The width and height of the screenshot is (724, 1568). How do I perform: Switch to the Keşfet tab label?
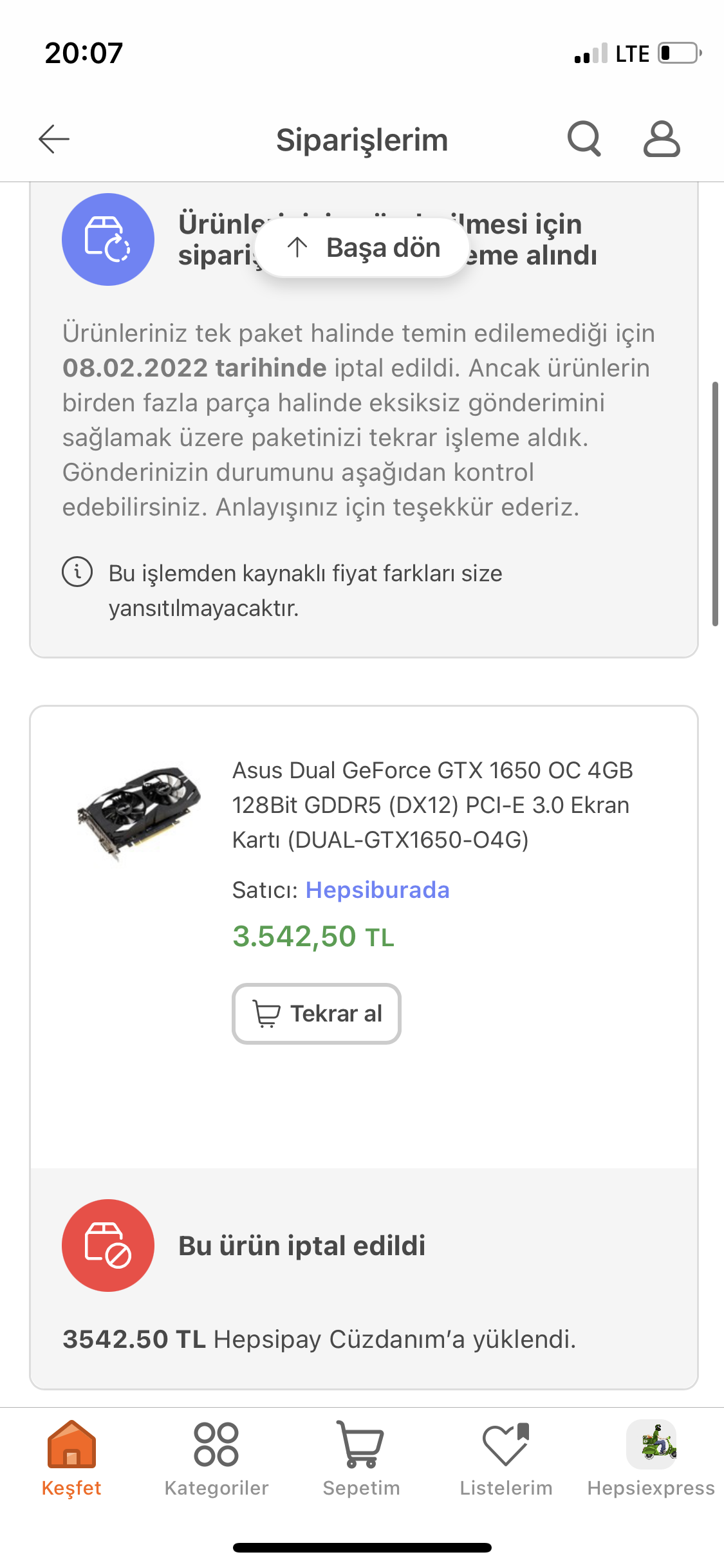(71, 1488)
